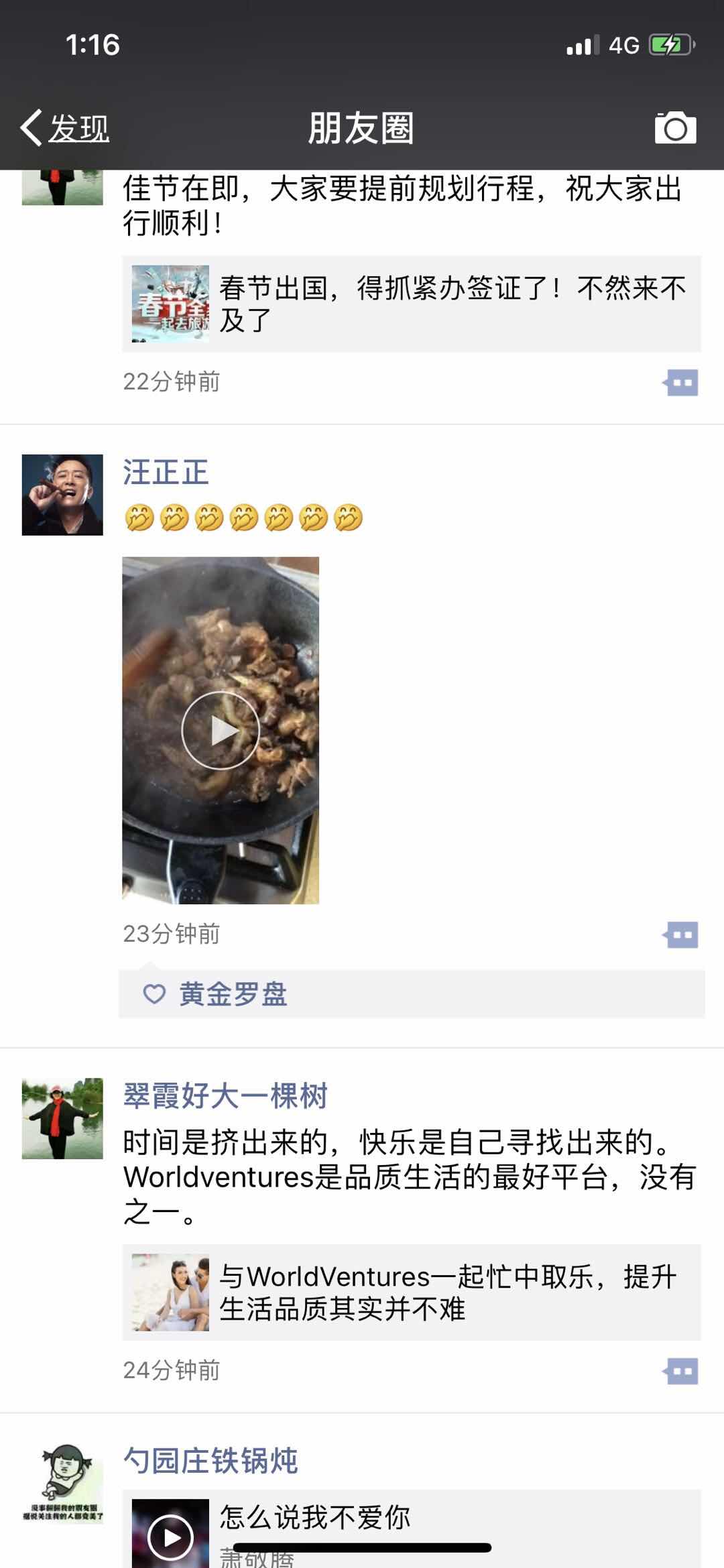Viewport: 724px width, 1568px height.
Task: Open the 春节出国 visa article link
Action: pos(411,304)
